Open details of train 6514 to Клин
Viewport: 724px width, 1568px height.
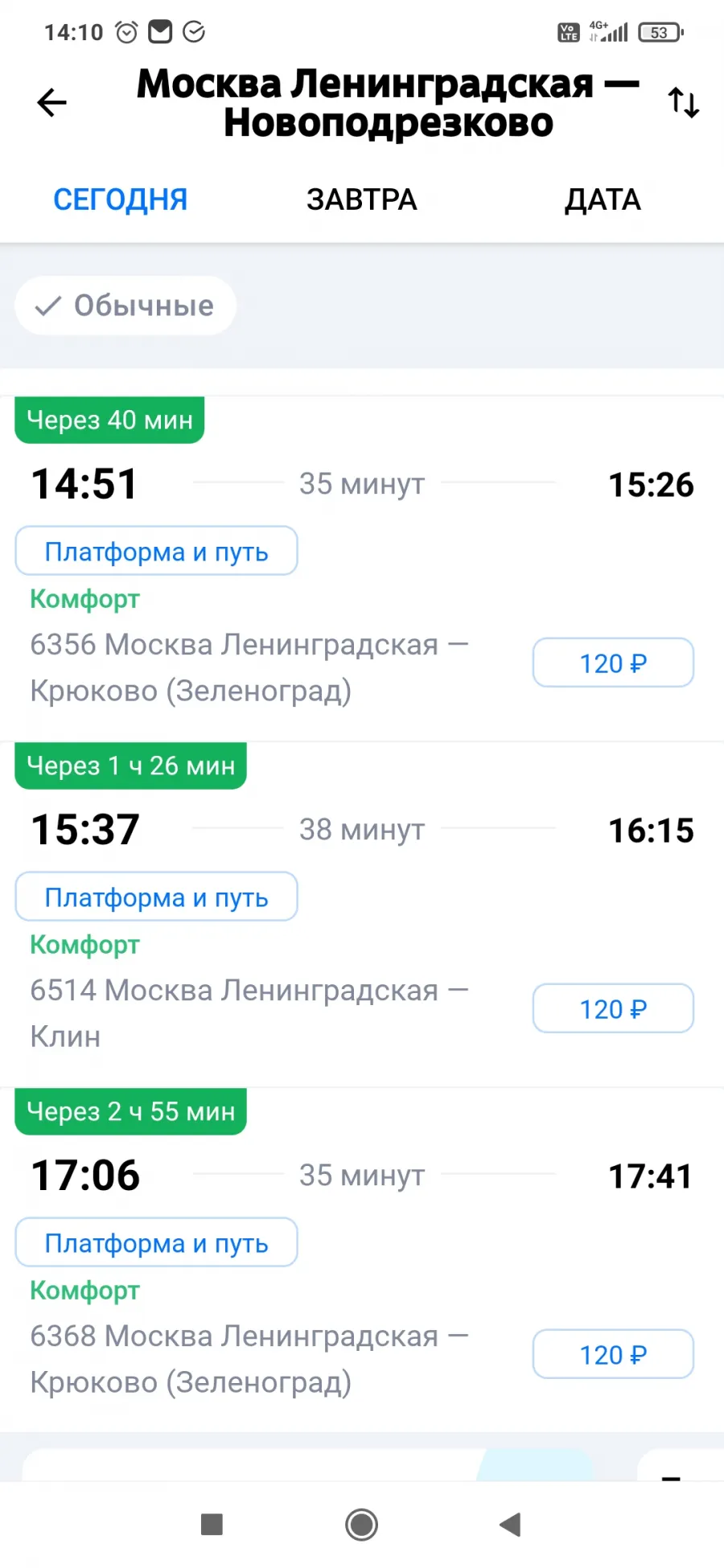click(x=249, y=1013)
